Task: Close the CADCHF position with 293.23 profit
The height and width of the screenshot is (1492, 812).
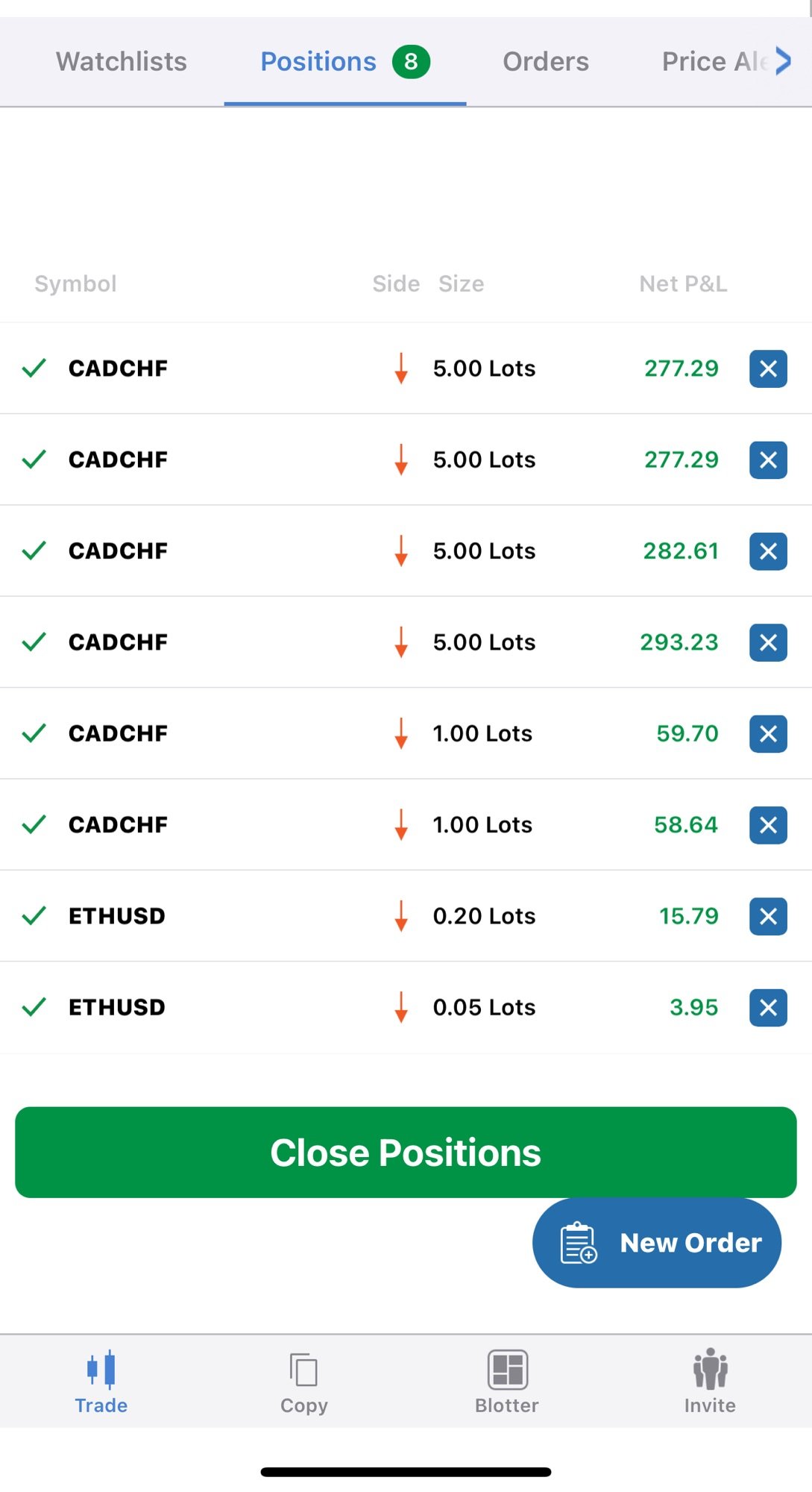Action: 768,642
